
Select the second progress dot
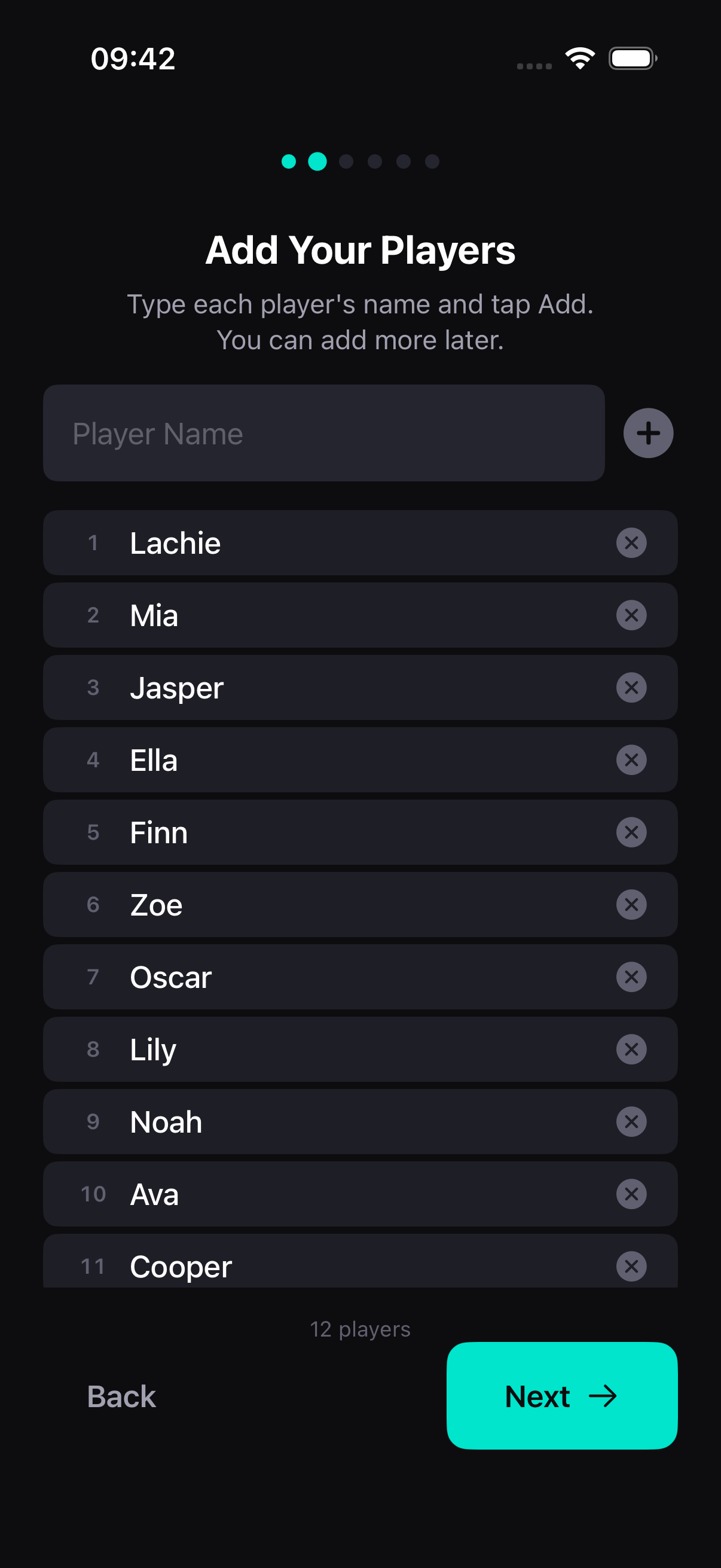click(317, 161)
